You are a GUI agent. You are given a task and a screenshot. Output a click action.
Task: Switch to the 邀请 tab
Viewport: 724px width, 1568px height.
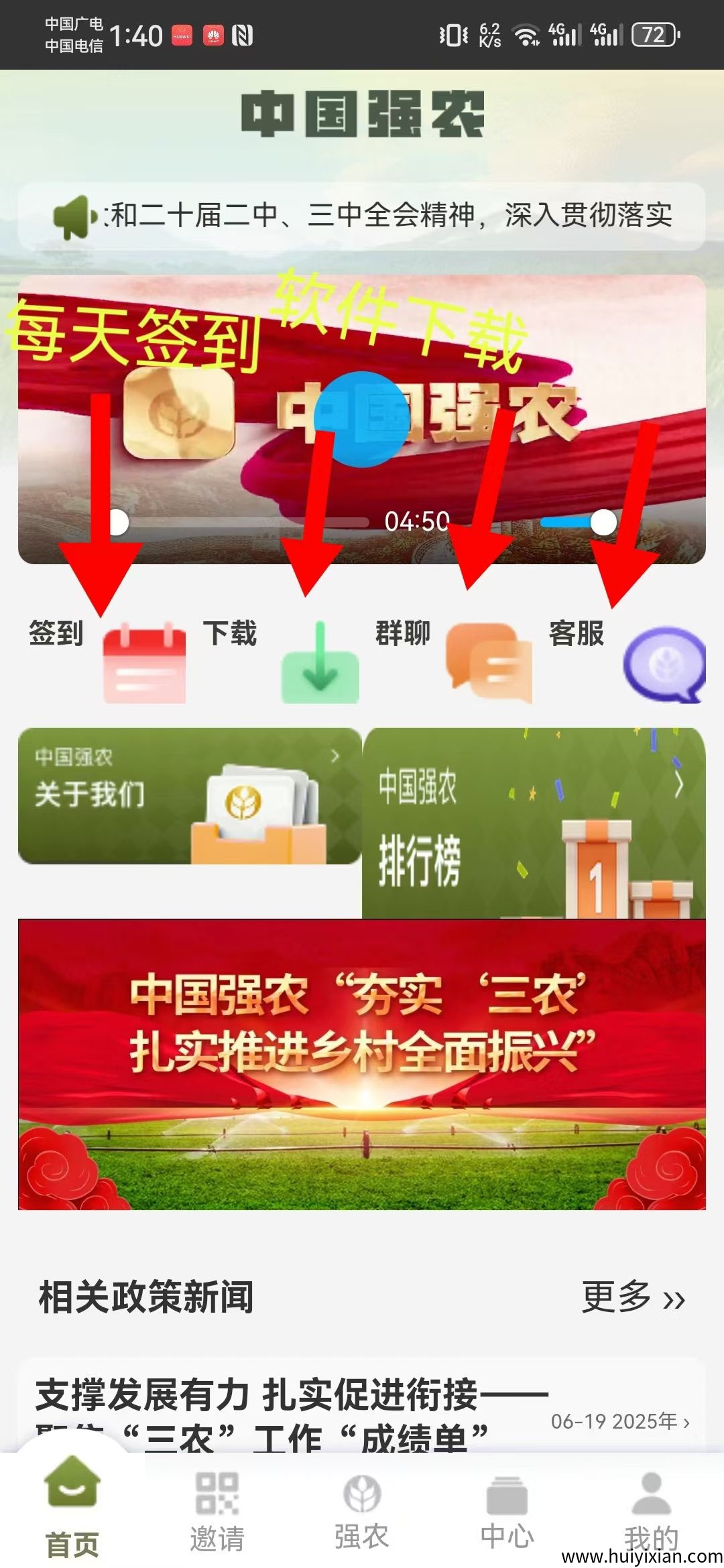[x=217, y=1511]
